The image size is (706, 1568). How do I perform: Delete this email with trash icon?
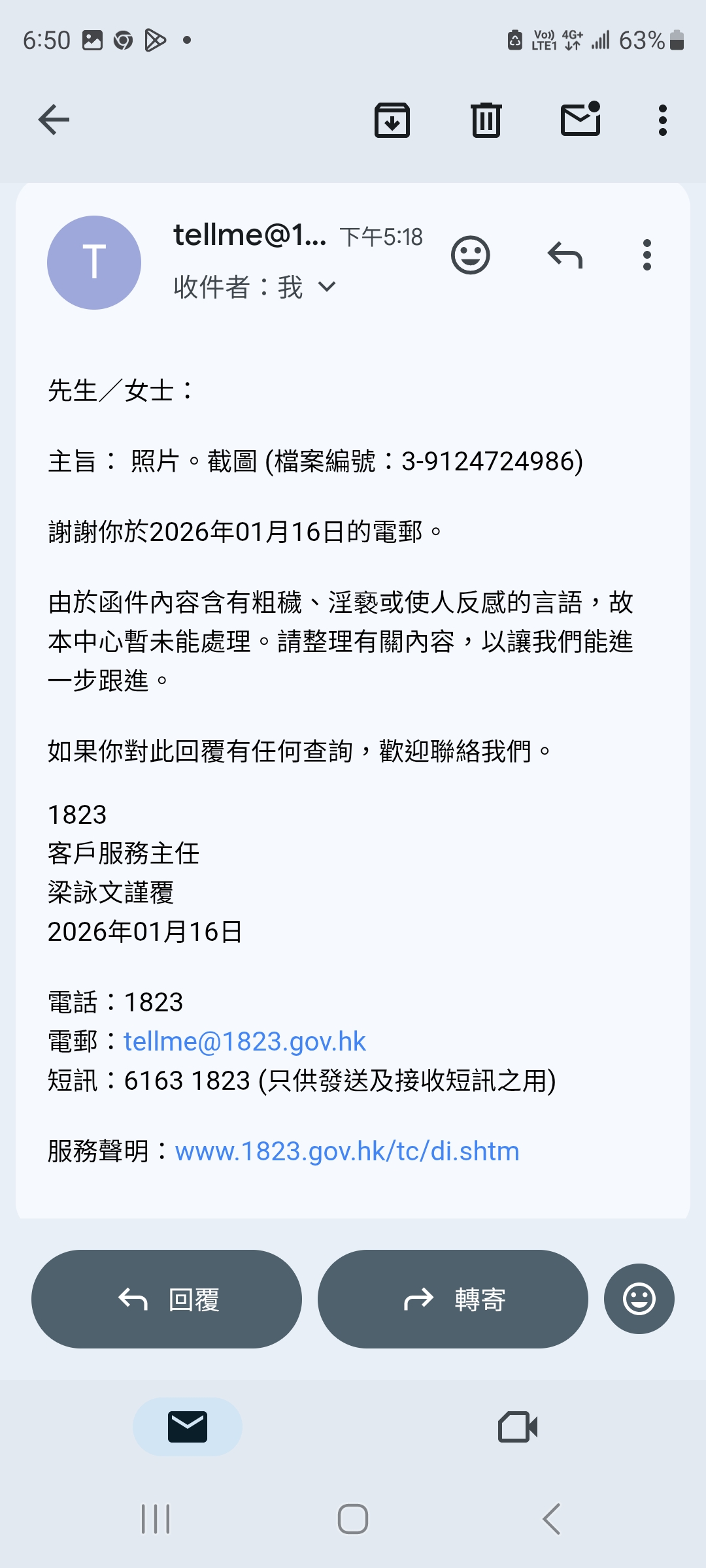[x=486, y=120]
